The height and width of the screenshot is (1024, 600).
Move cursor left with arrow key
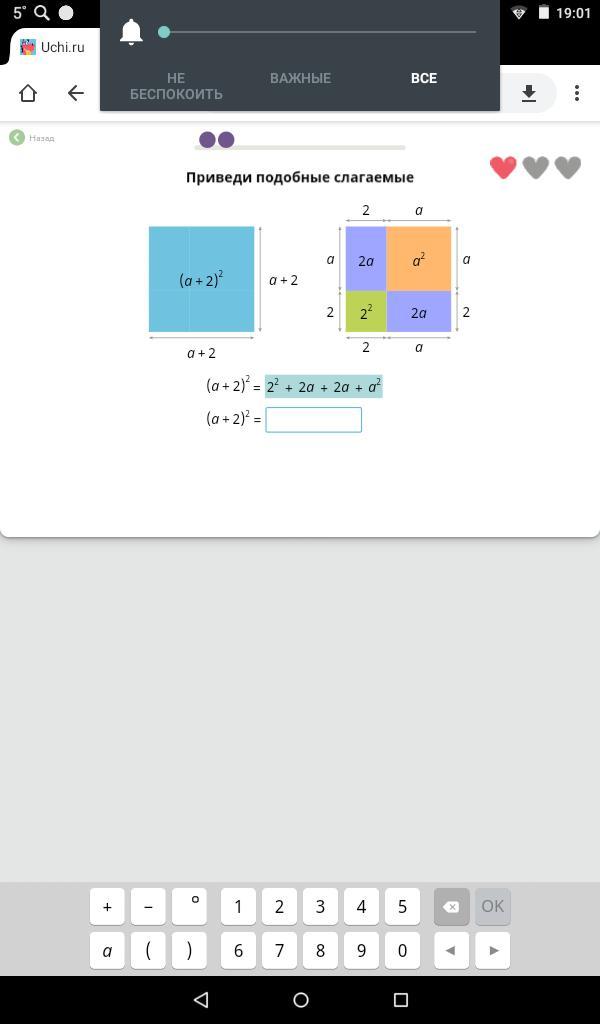click(x=451, y=950)
